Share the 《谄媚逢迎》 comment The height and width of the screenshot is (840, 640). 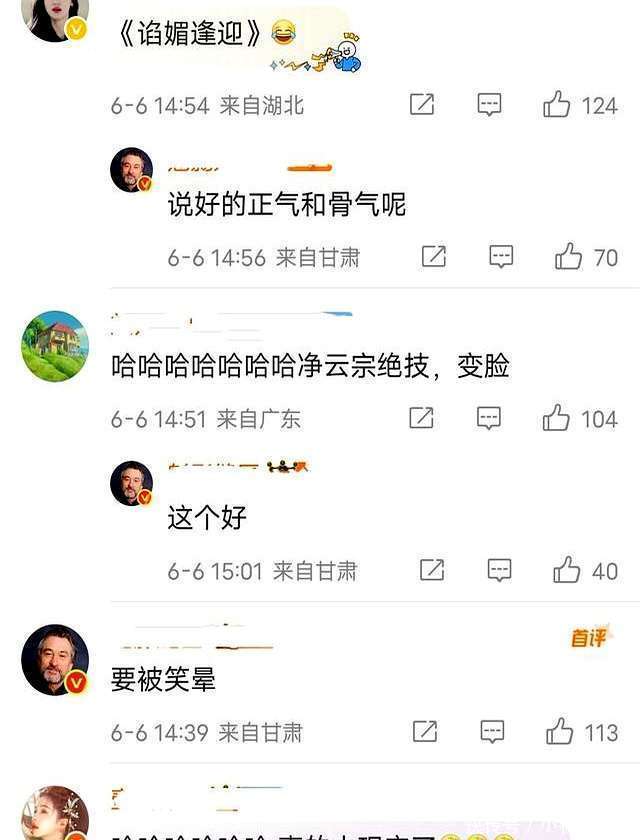pos(422,104)
